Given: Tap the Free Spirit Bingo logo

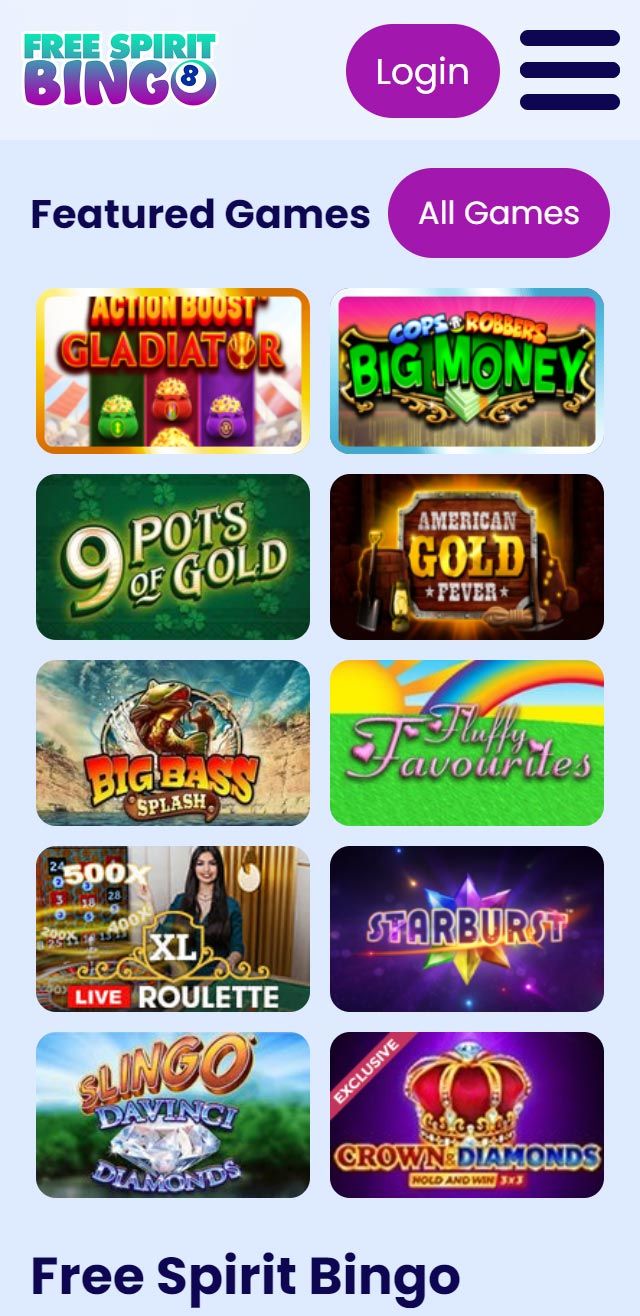Looking at the screenshot, I should click(x=120, y=69).
